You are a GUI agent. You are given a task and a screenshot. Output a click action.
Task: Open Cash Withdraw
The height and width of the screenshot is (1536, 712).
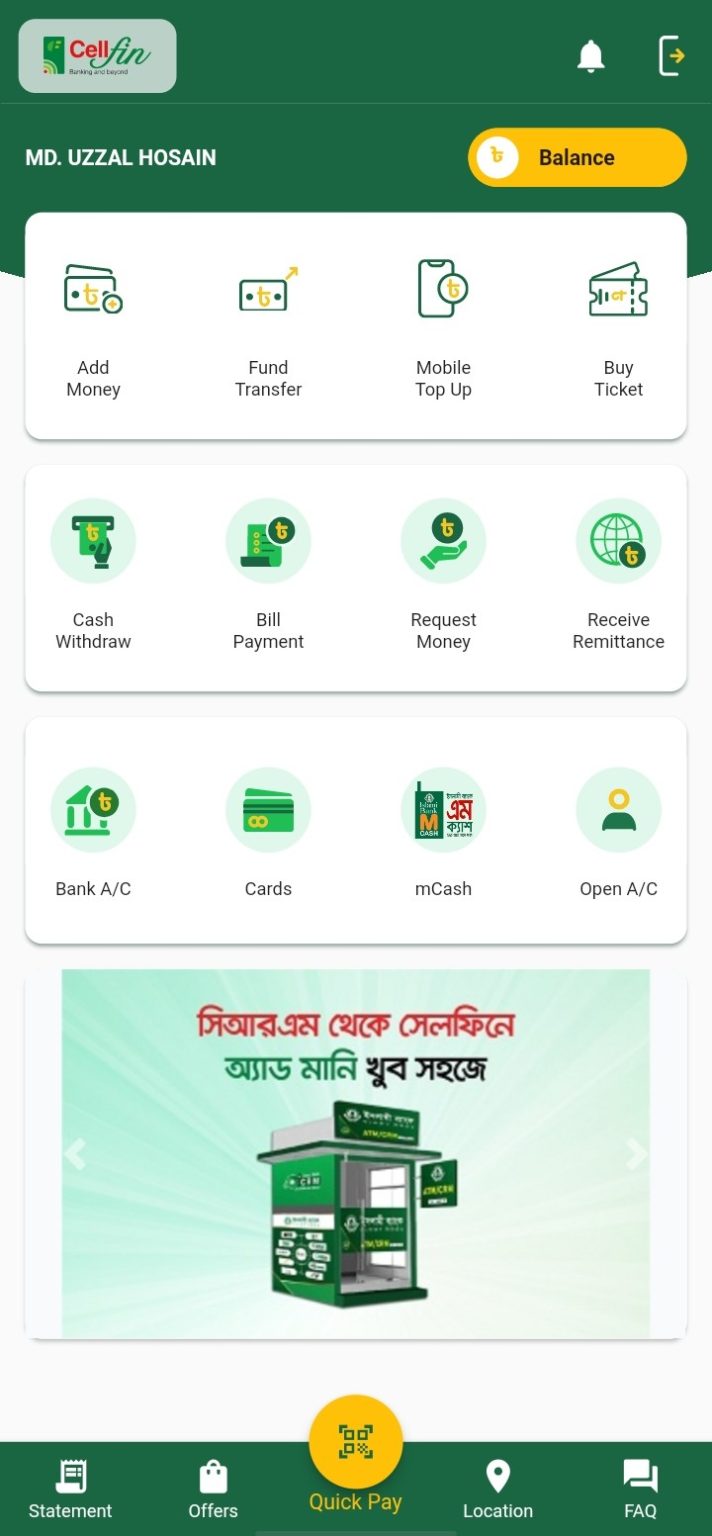click(93, 575)
